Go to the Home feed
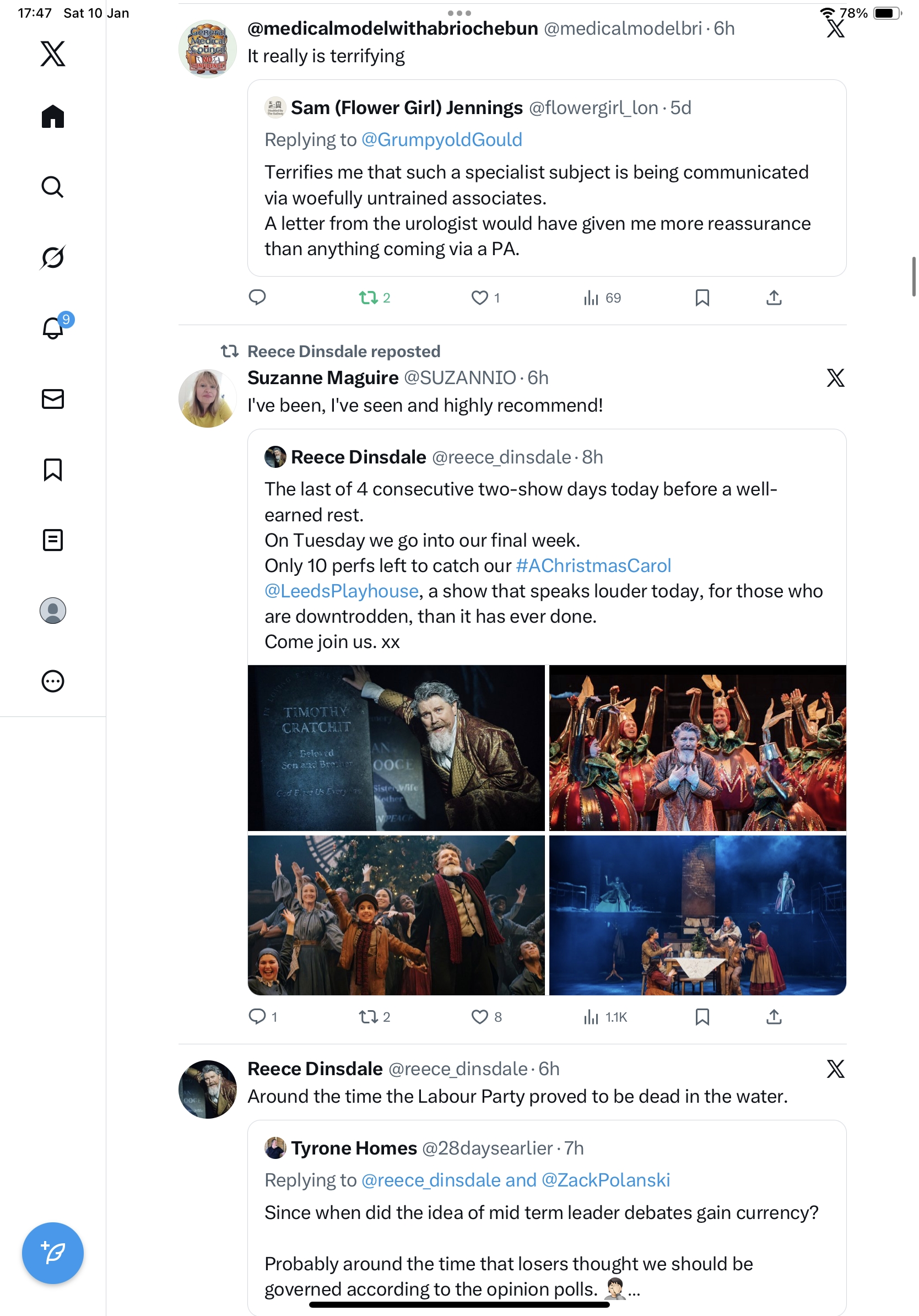Screen dimensions: 919x1316 coord(53,116)
